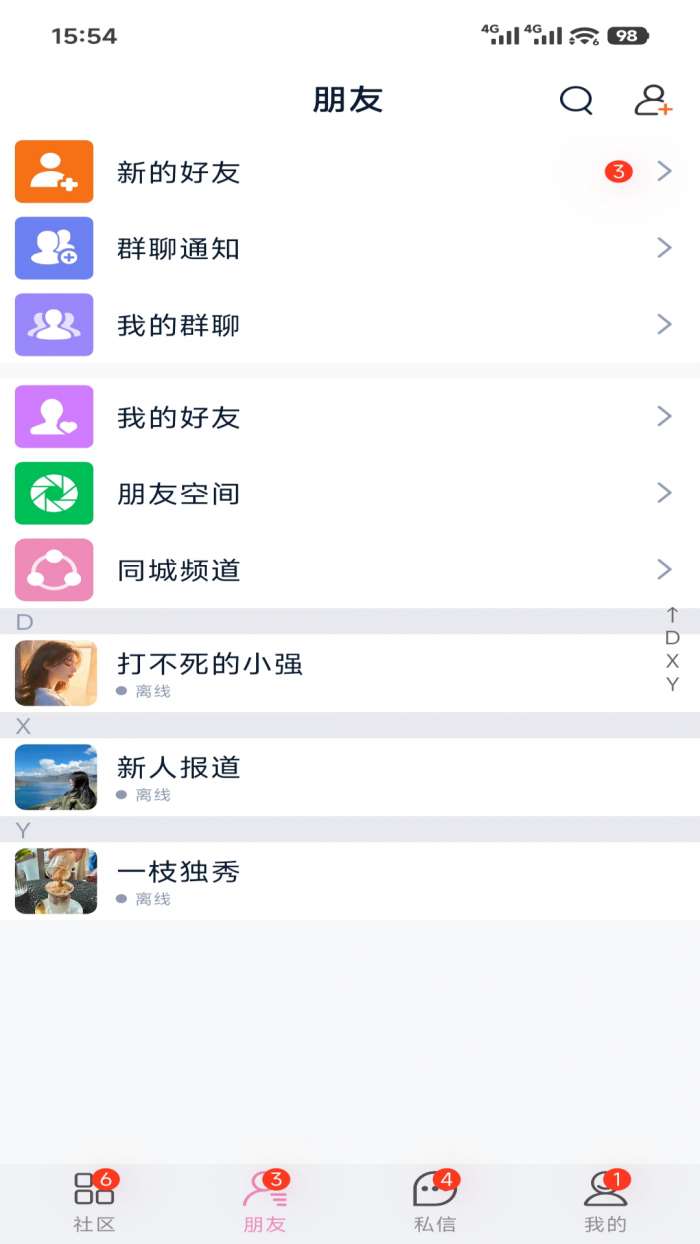Select the 朋友 tab
The width and height of the screenshot is (700, 1244).
(265, 1202)
